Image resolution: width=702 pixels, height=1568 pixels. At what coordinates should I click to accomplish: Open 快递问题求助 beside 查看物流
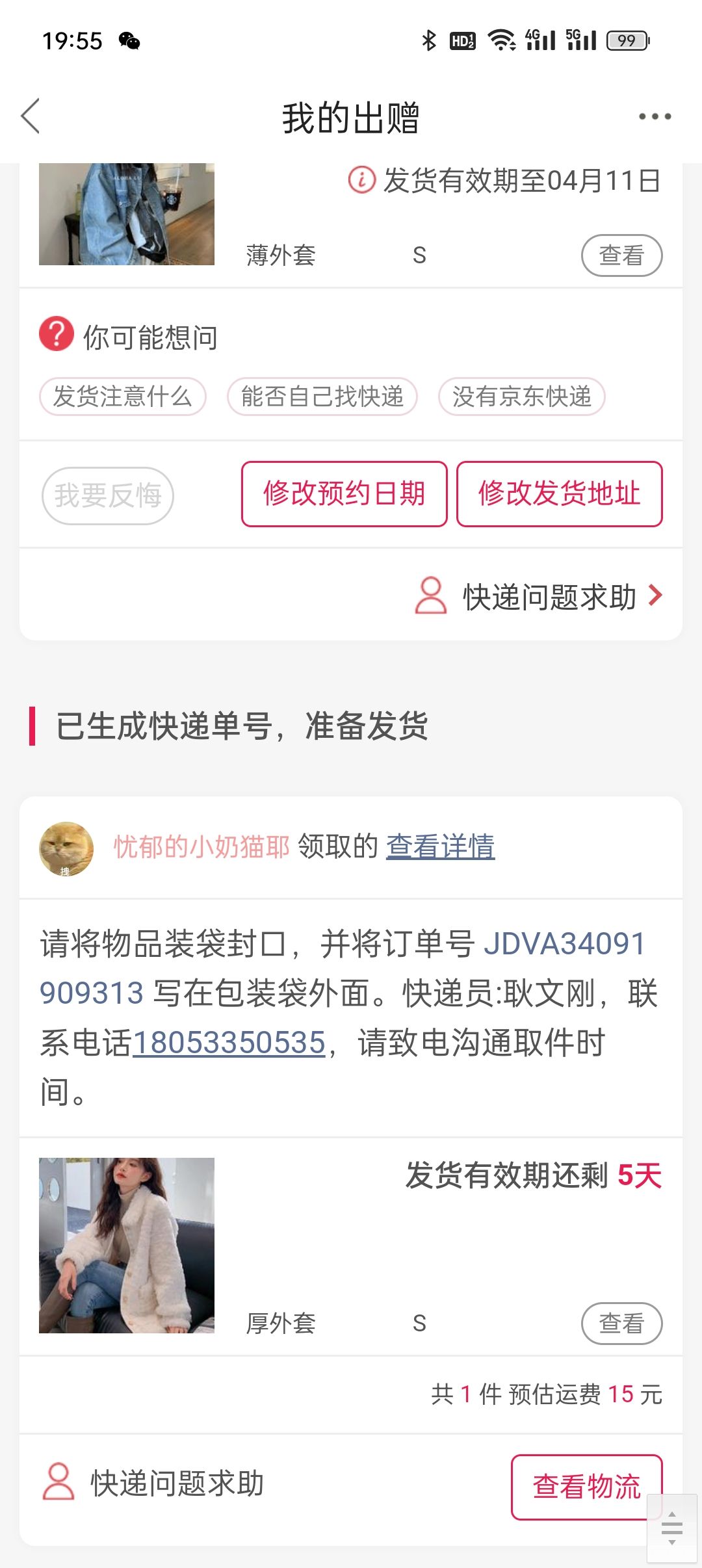tap(153, 1483)
